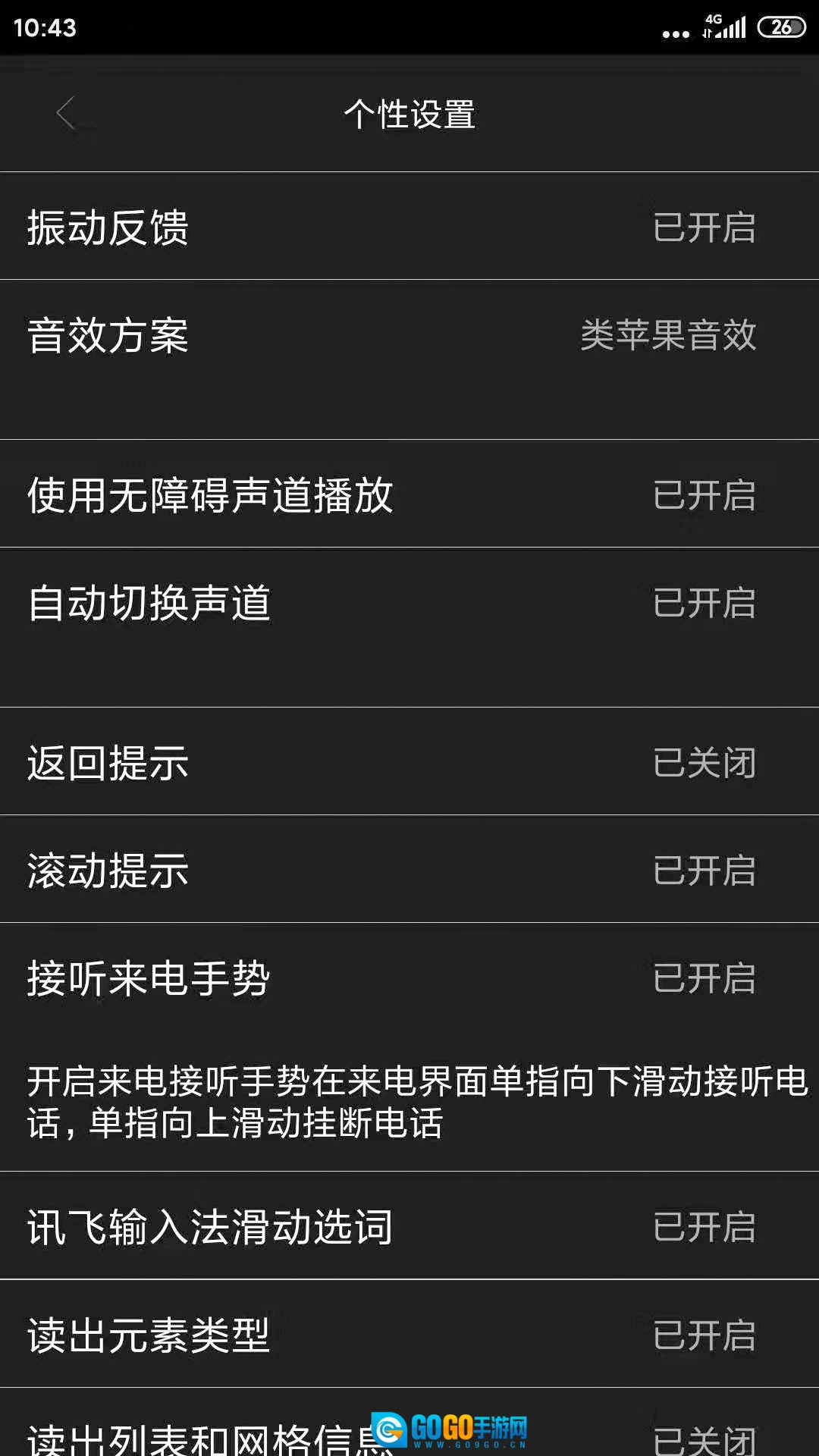Toggle 接听来电手势 setting
The image size is (819, 1456).
[409, 977]
